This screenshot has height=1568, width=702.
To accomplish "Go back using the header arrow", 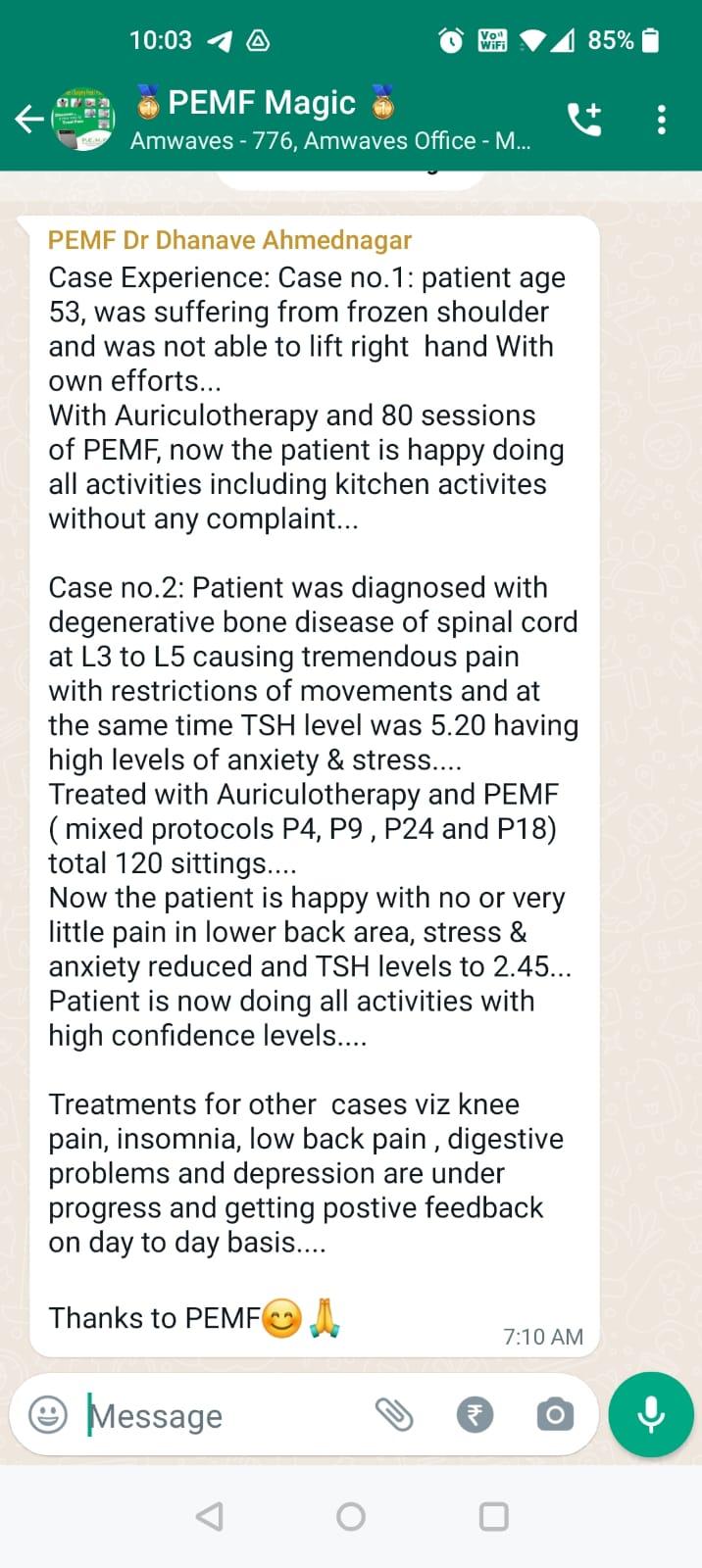I will click(x=29, y=120).
